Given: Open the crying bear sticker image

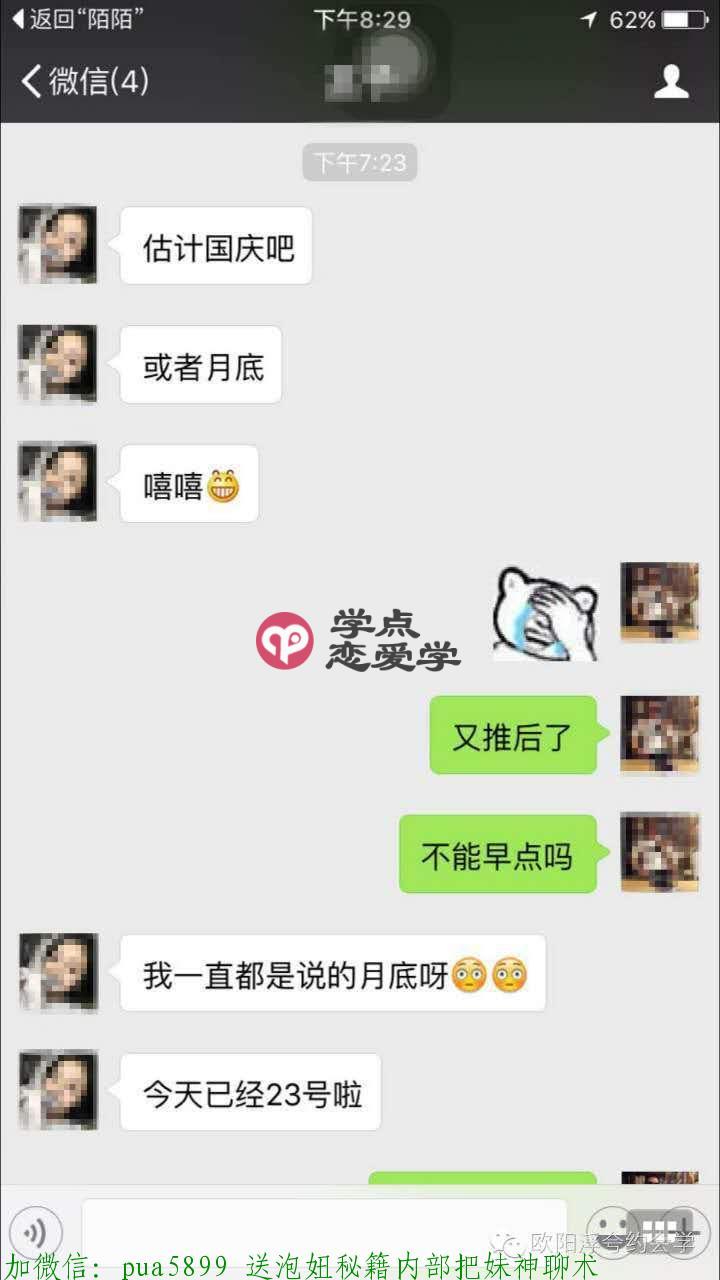Looking at the screenshot, I should 543,614.
